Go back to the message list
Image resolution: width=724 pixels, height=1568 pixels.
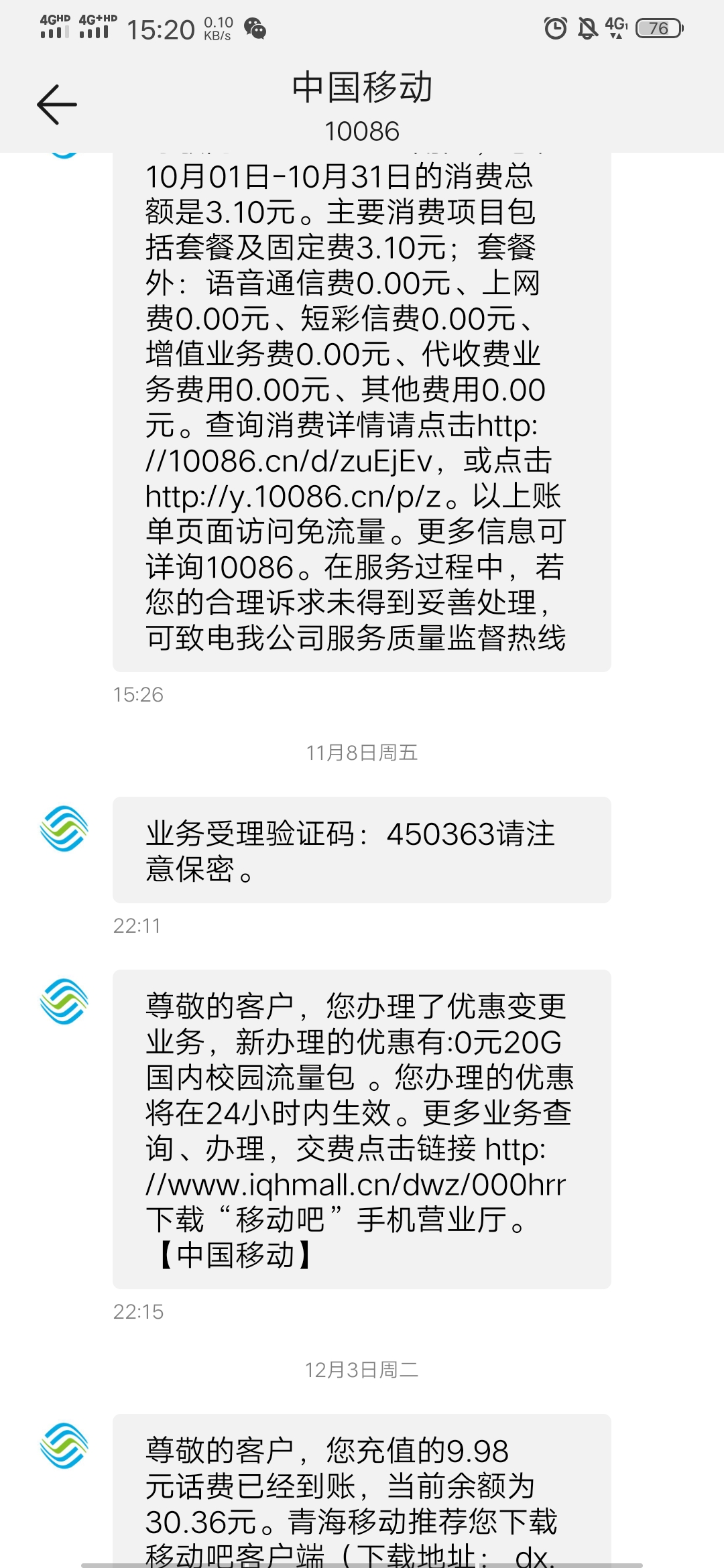point(57,105)
